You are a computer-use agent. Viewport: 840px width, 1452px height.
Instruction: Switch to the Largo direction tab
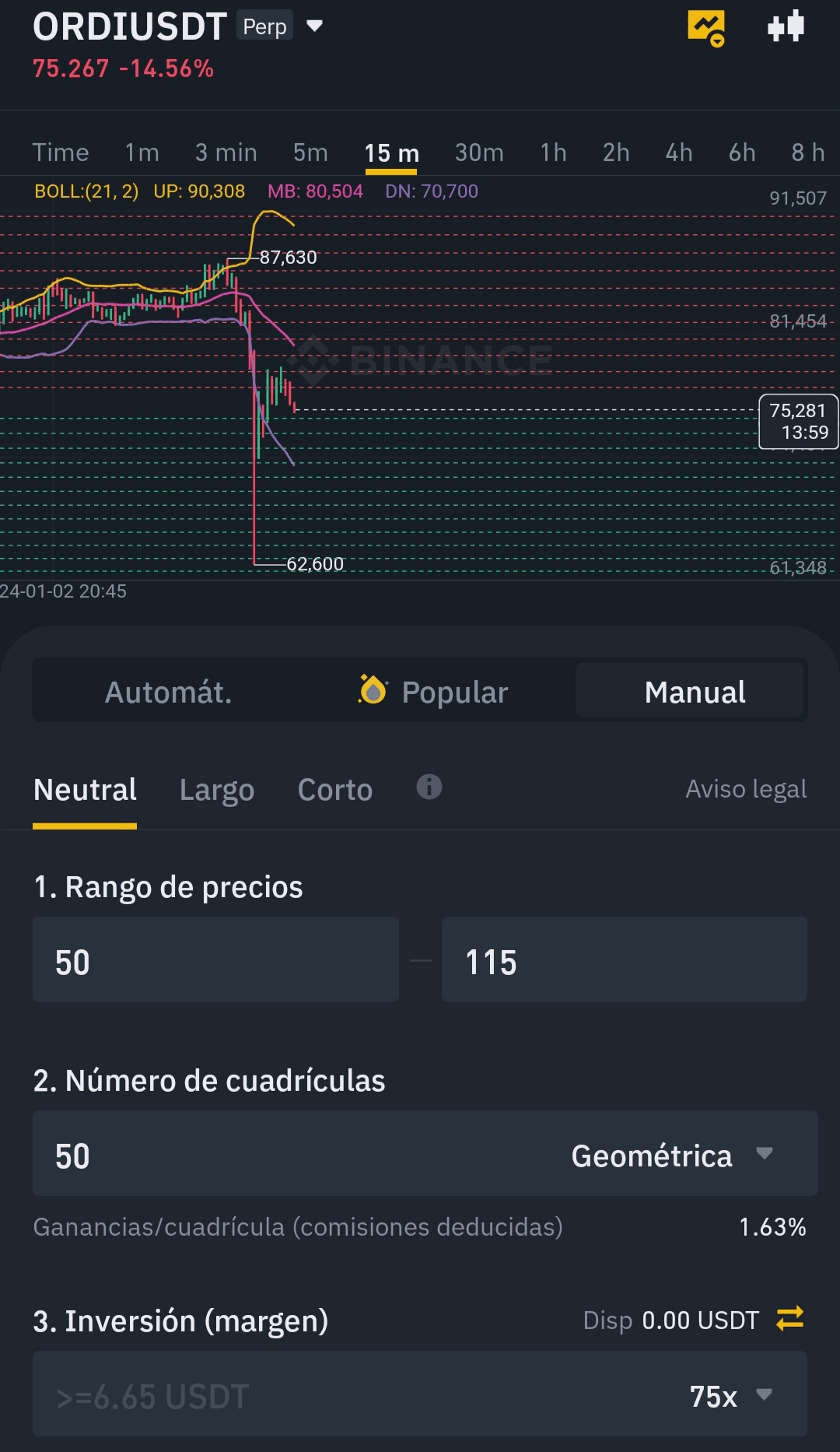[x=217, y=790]
